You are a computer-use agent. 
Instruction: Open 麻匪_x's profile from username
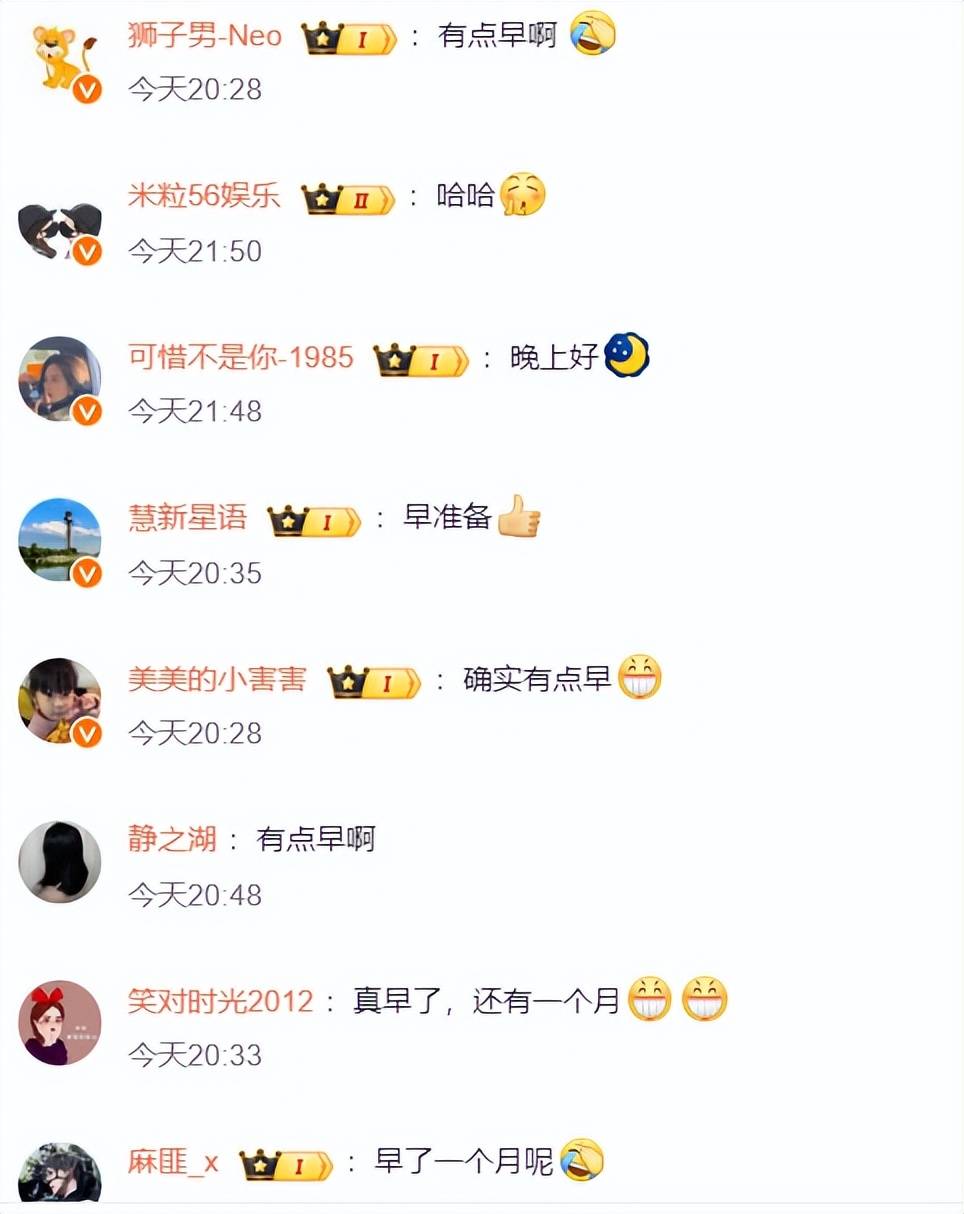(173, 1162)
